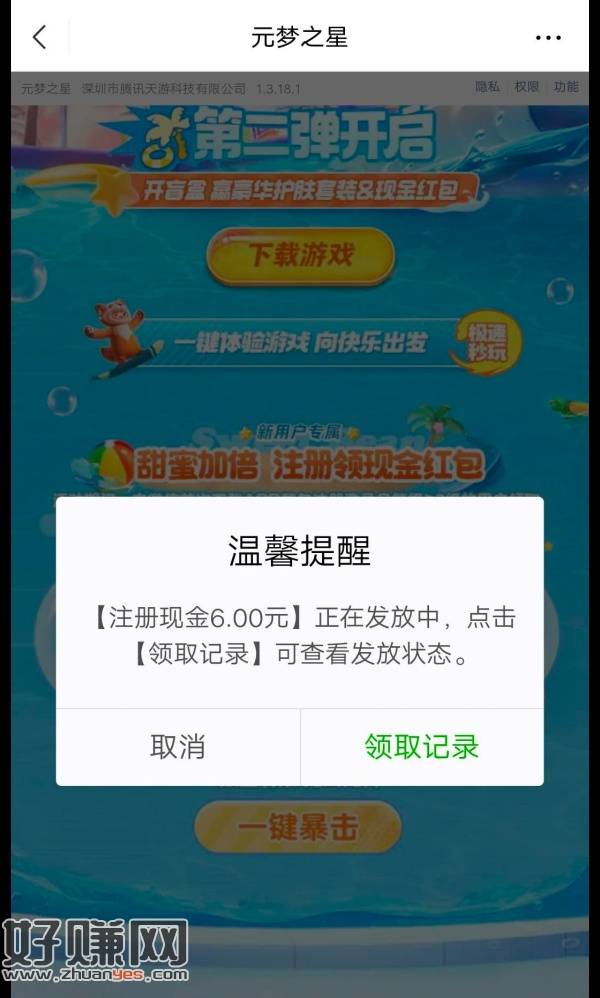Open the 隐私 link
This screenshot has width=600, height=998.
[x=487, y=87]
